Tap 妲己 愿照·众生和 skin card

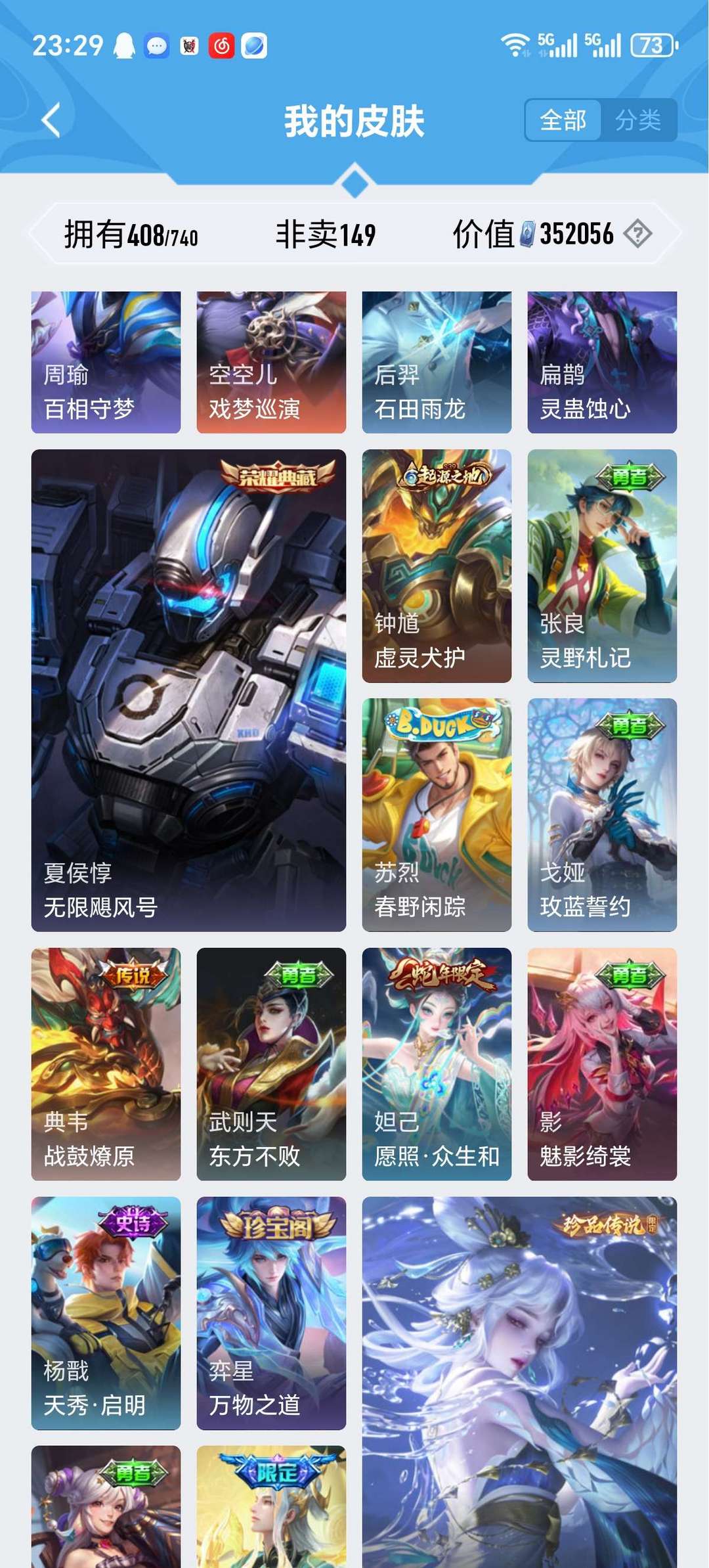pyautogui.click(x=437, y=1064)
